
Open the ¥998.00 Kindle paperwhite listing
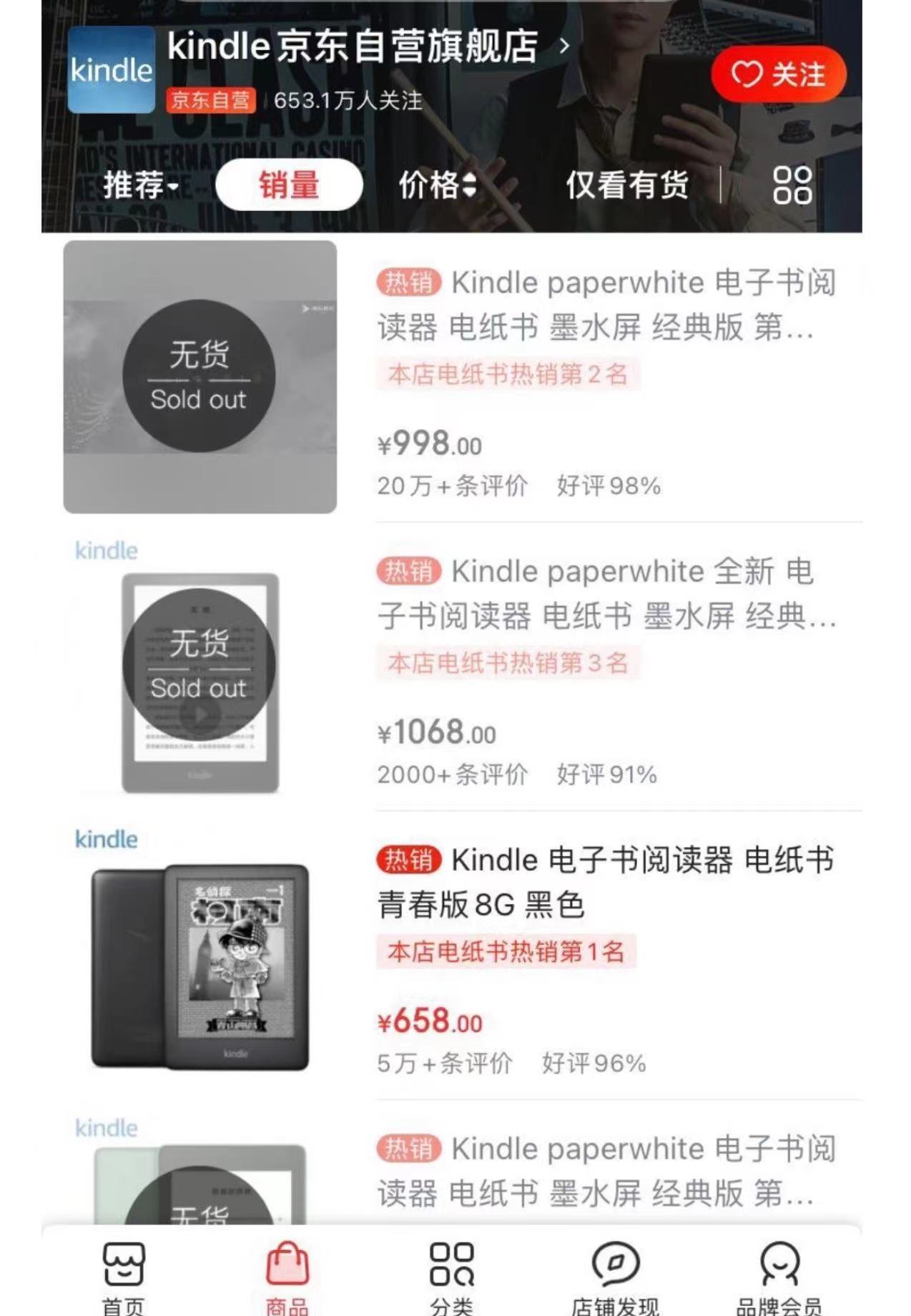tap(606, 305)
